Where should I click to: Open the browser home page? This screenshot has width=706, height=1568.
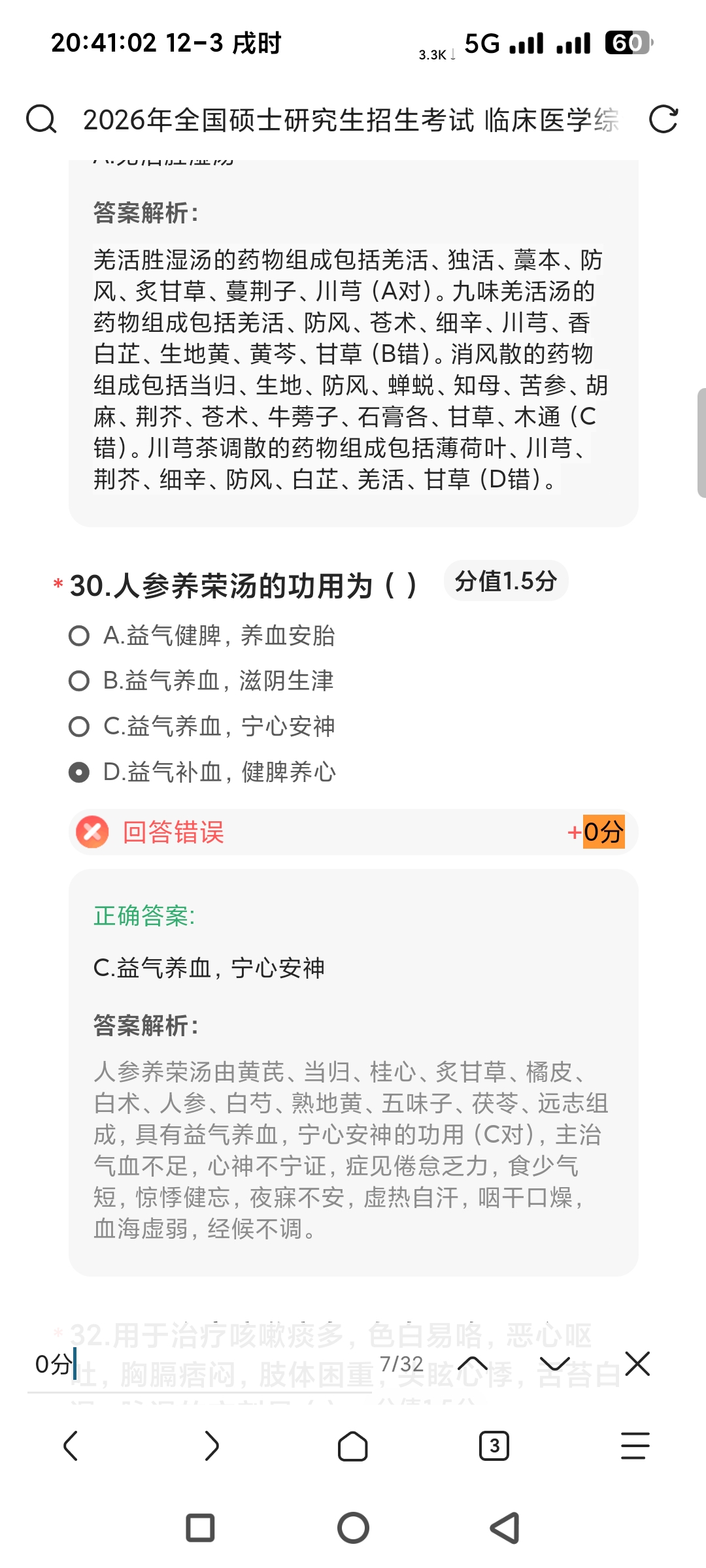(353, 1446)
